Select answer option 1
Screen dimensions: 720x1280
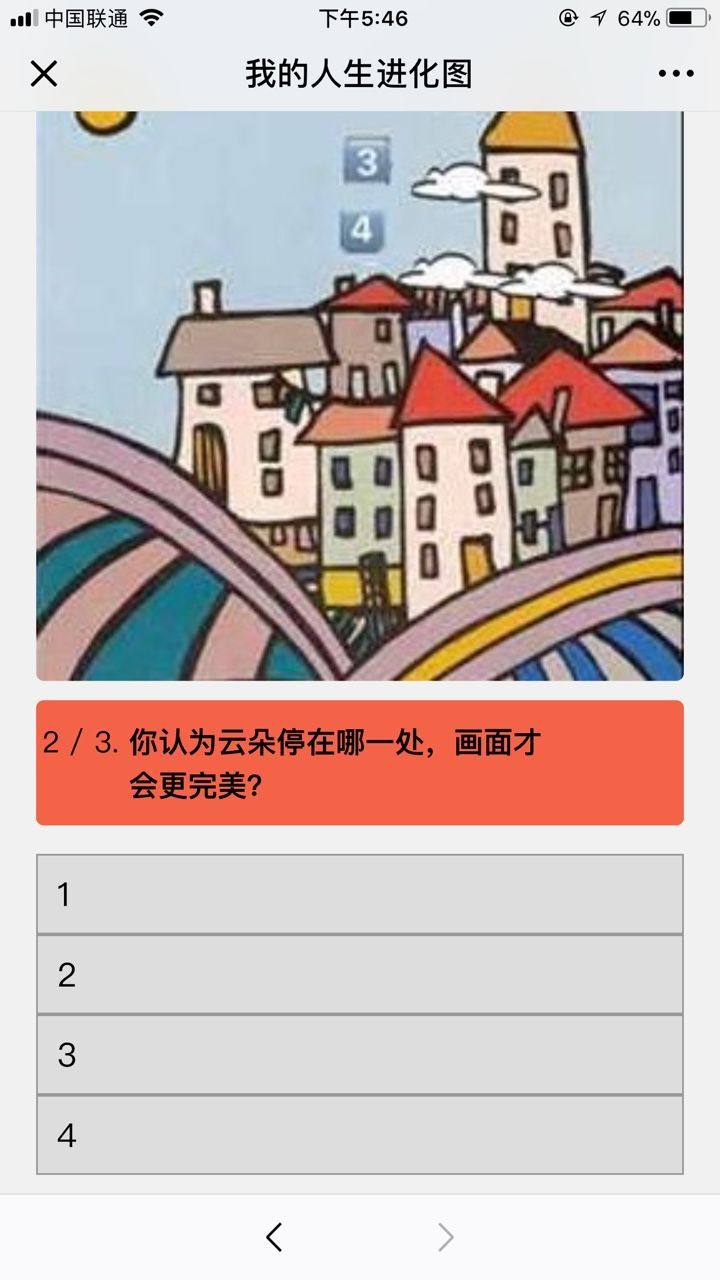[x=360, y=894]
